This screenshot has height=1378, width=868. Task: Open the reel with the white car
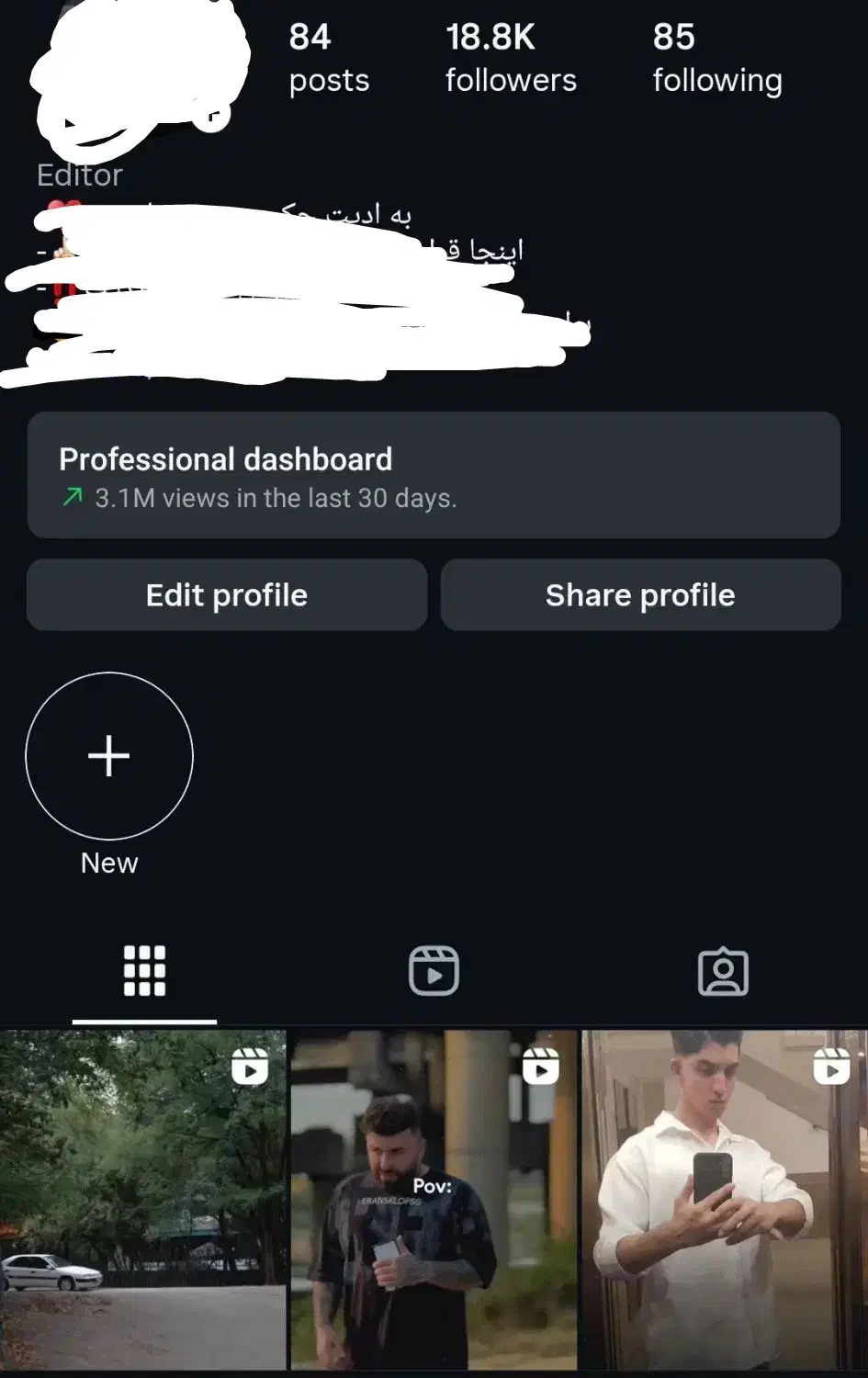coord(142,1199)
